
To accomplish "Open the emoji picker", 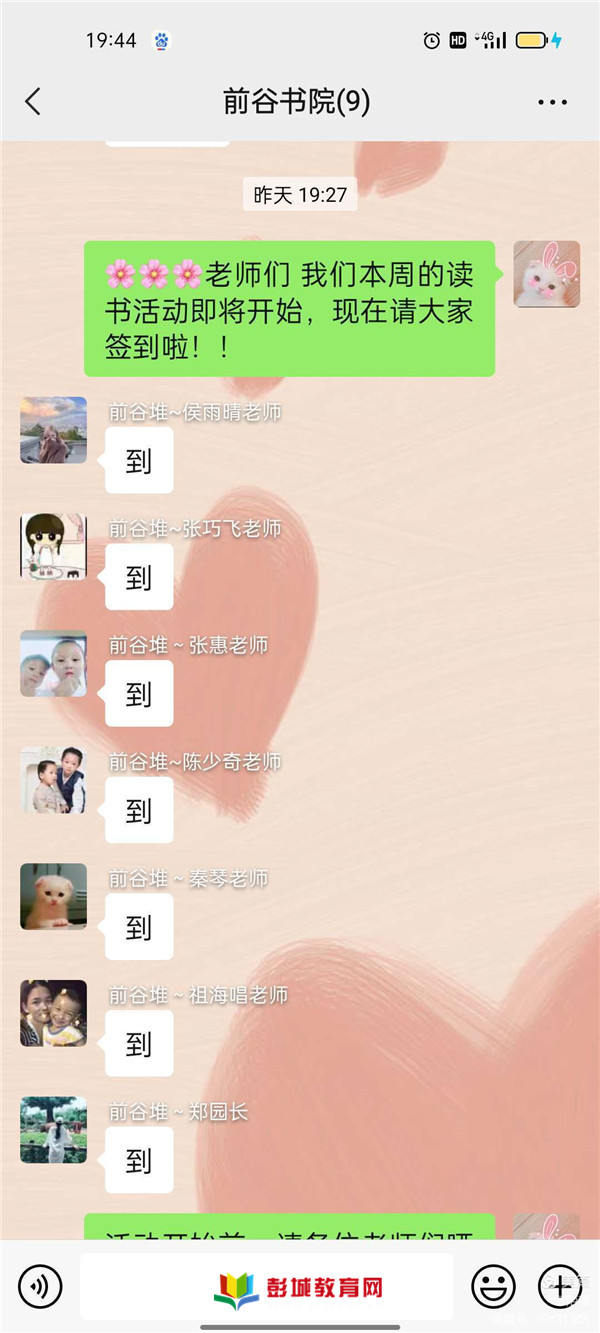I will 493,1286.
